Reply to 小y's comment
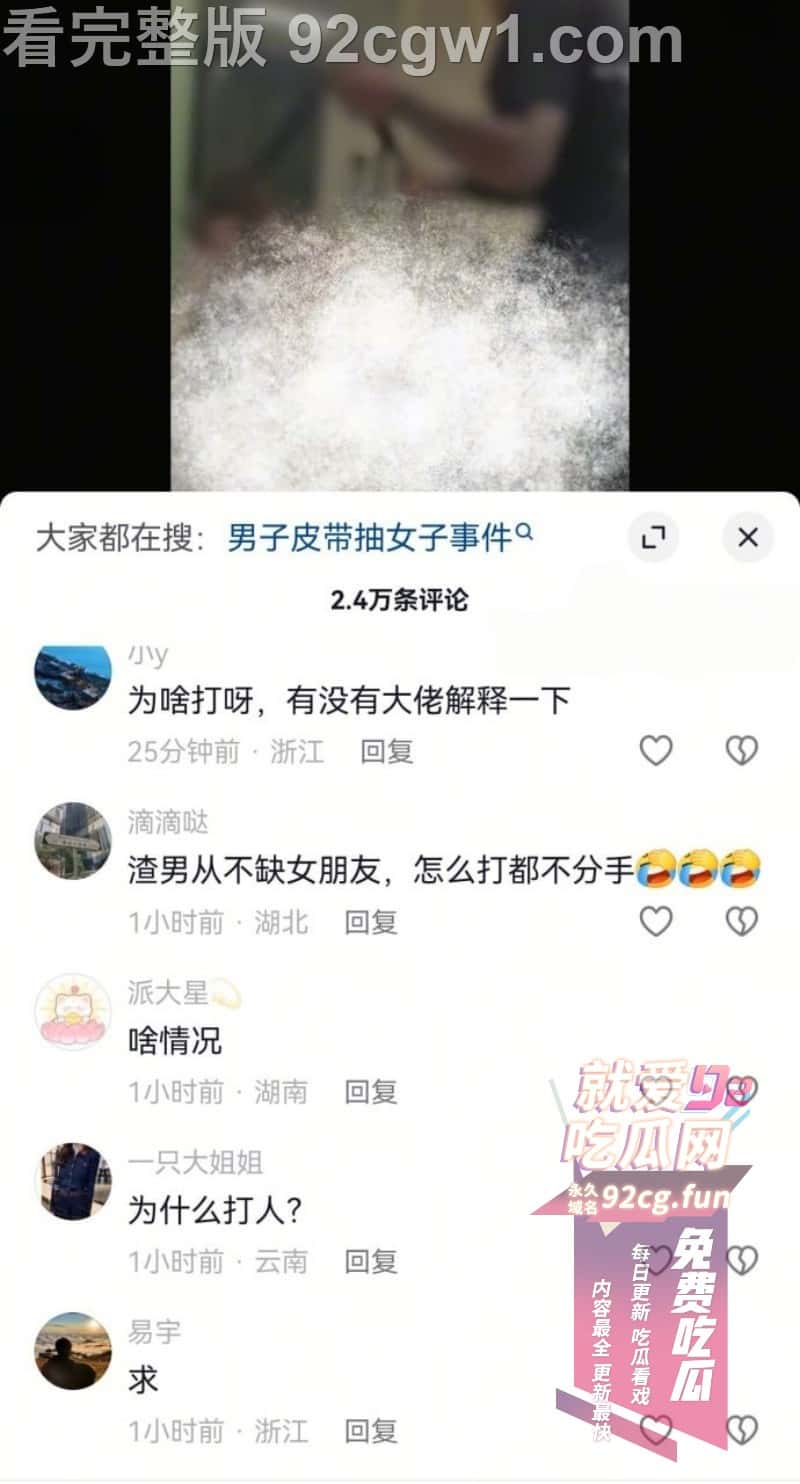 (x=386, y=751)
